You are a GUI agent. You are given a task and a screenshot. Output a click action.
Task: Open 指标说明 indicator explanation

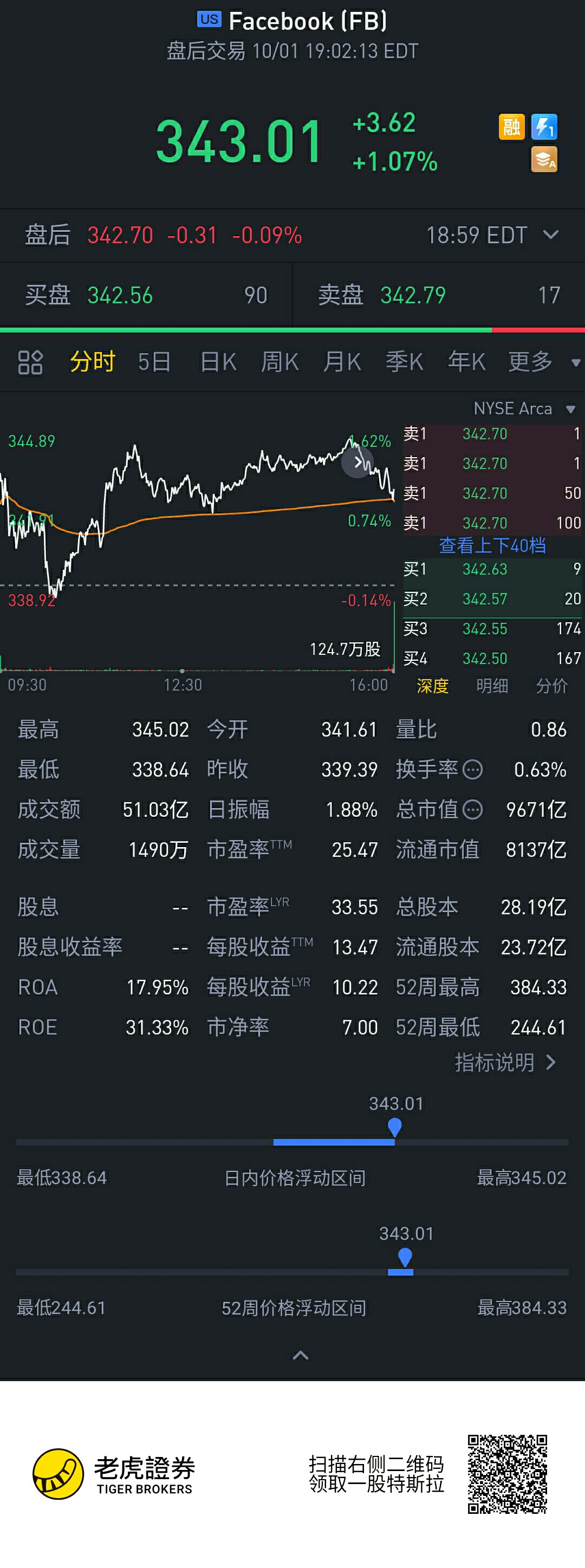[x=505, y=1062]
